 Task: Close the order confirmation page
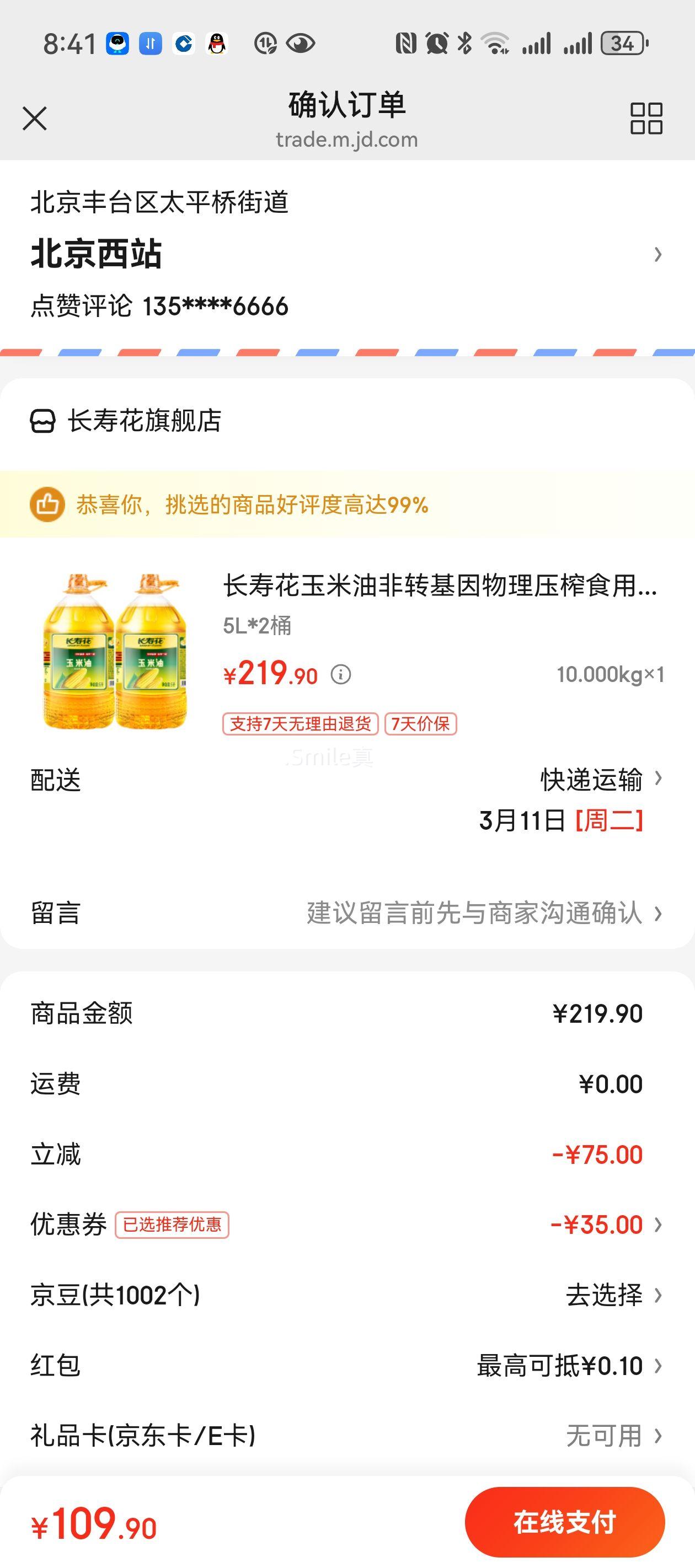[x=35, y=119]
